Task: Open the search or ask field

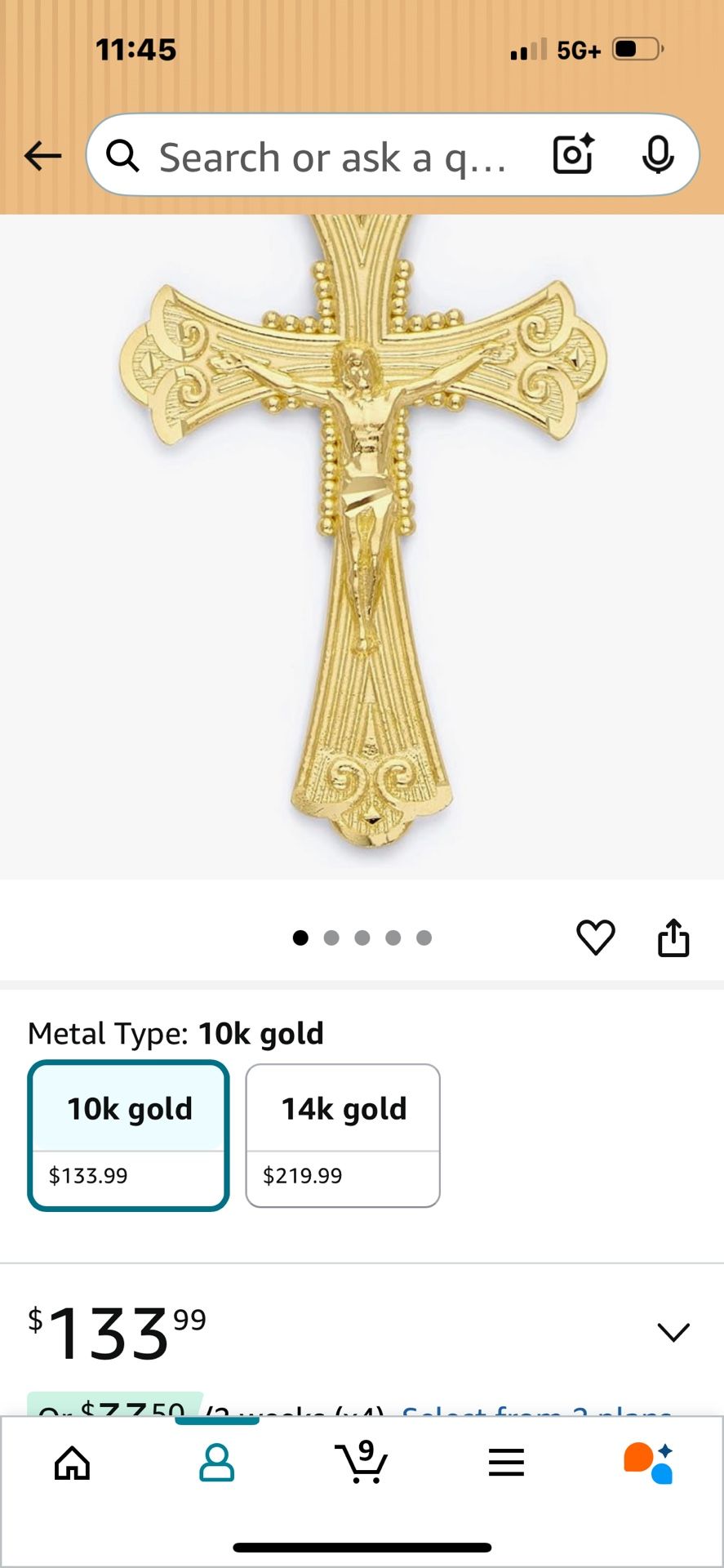Action: [x=326, y=156]
